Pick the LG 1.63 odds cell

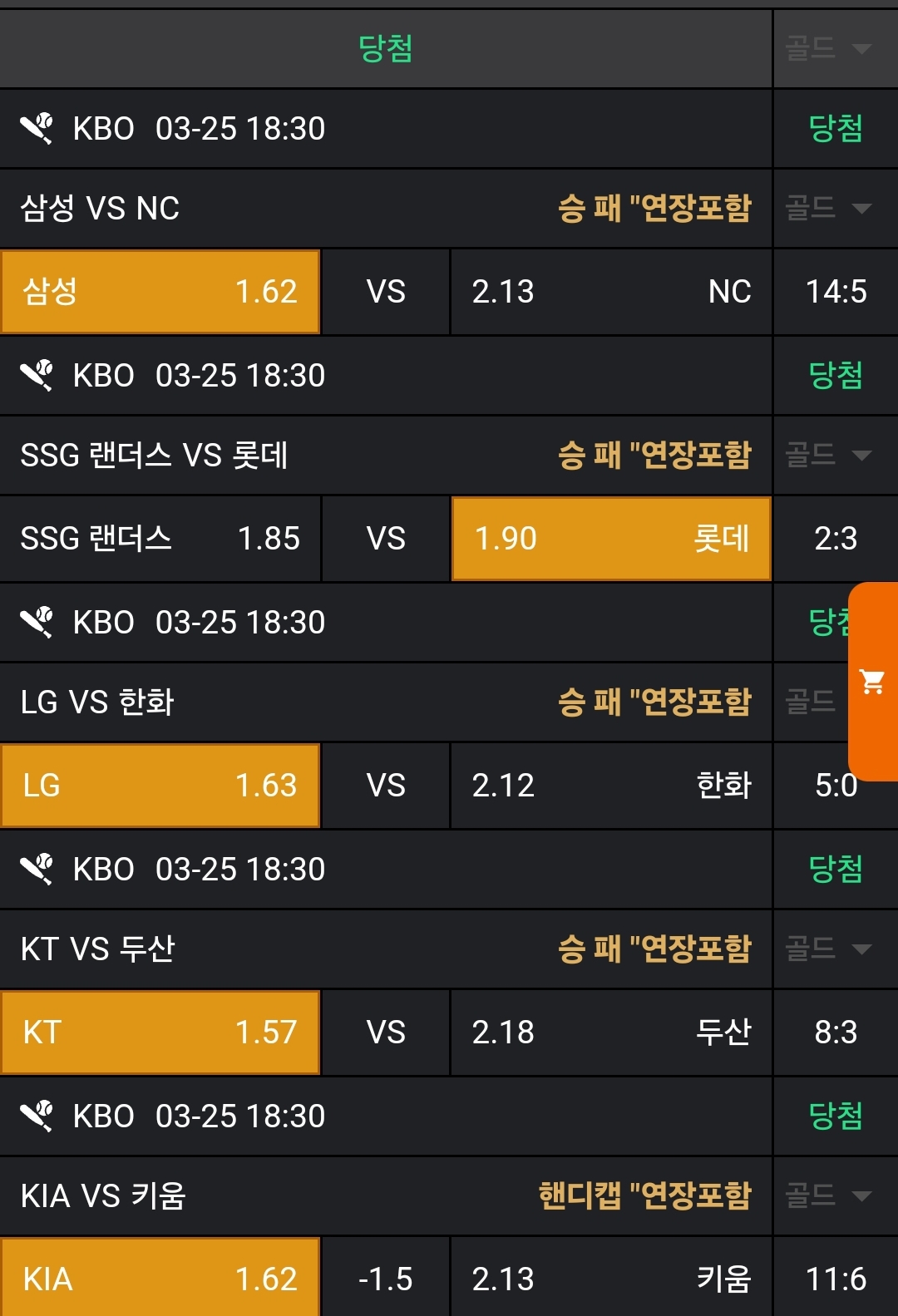tap(160, 786)
